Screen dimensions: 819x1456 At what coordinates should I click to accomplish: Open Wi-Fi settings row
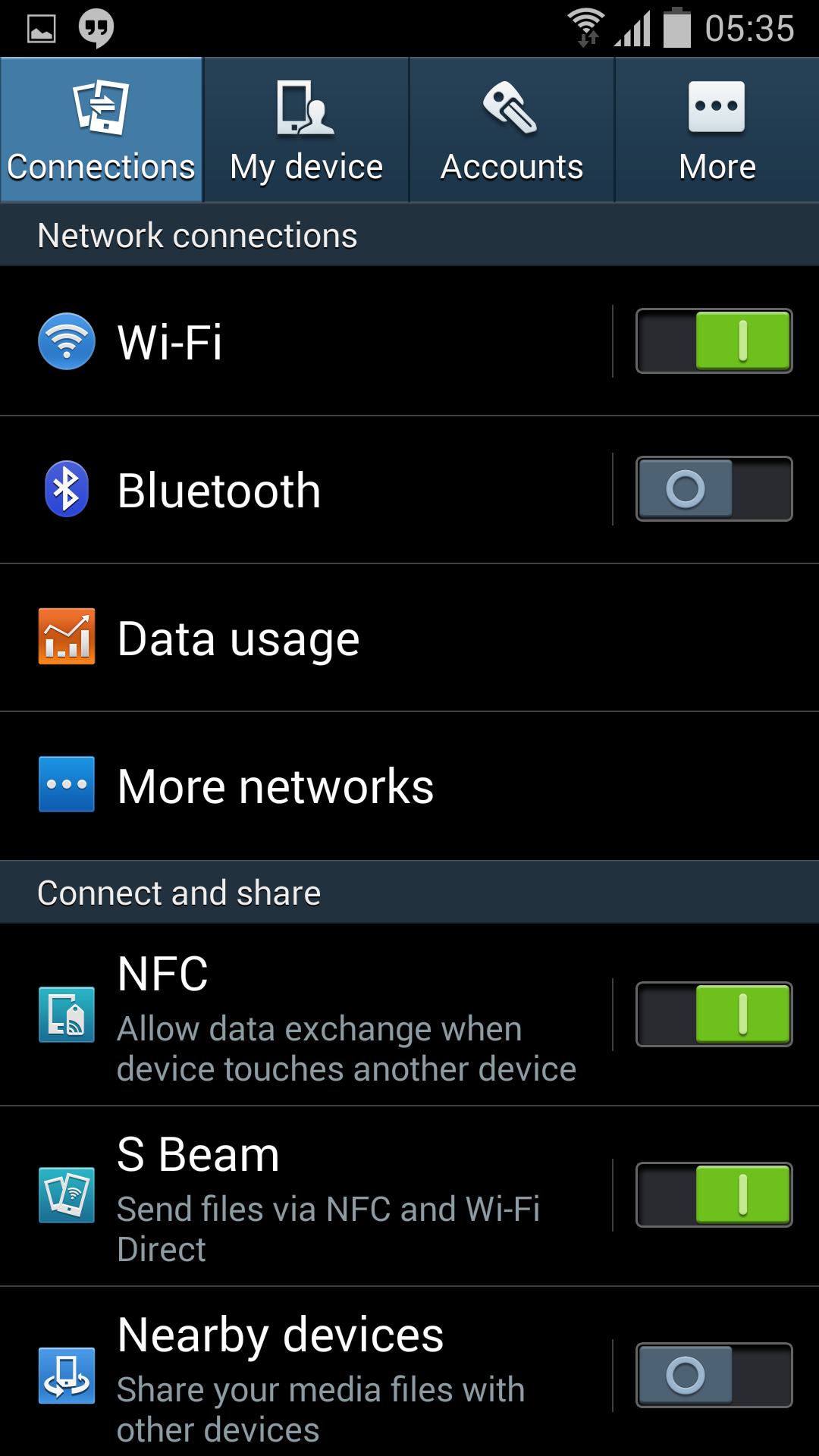[x=303, y=341]
